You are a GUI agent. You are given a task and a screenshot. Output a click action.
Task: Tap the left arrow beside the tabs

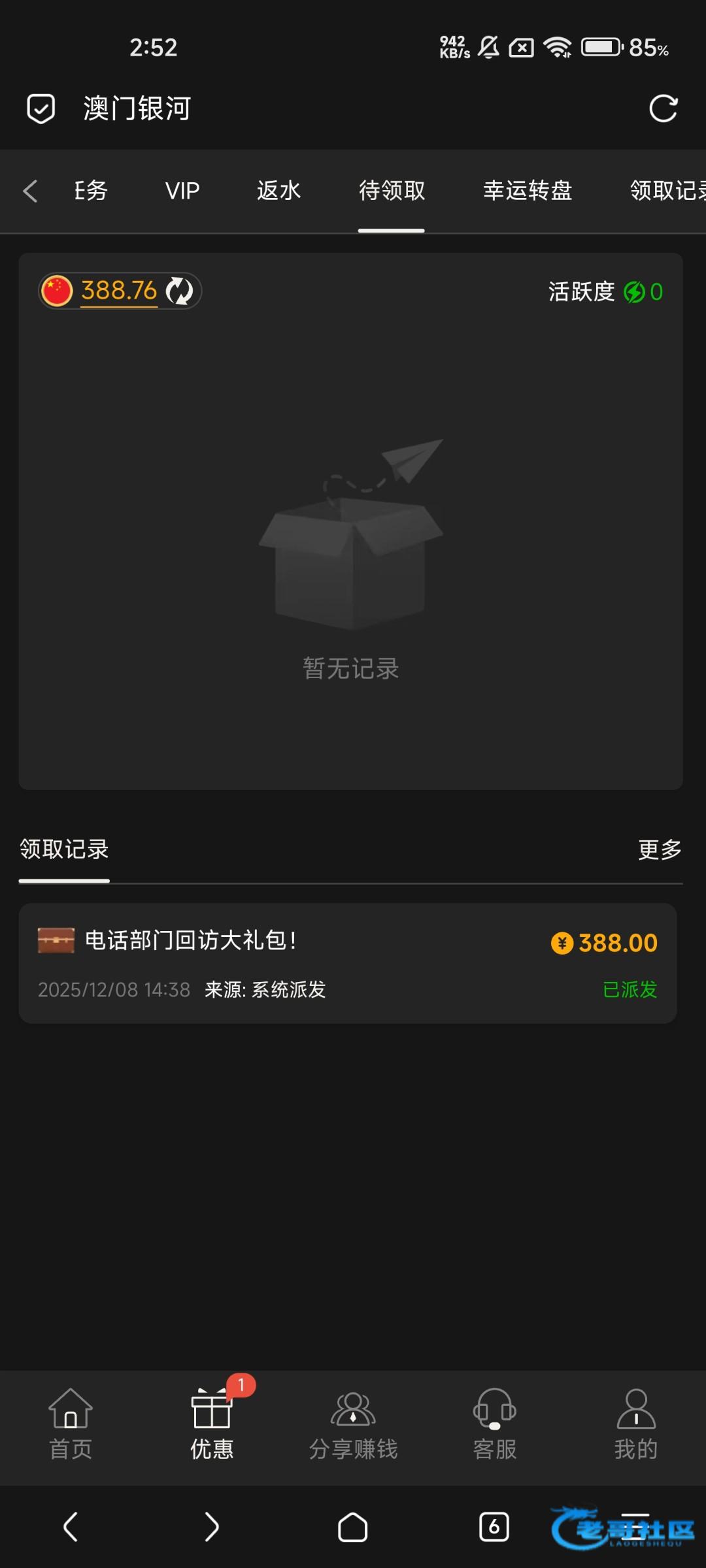[x=30, y=191]
